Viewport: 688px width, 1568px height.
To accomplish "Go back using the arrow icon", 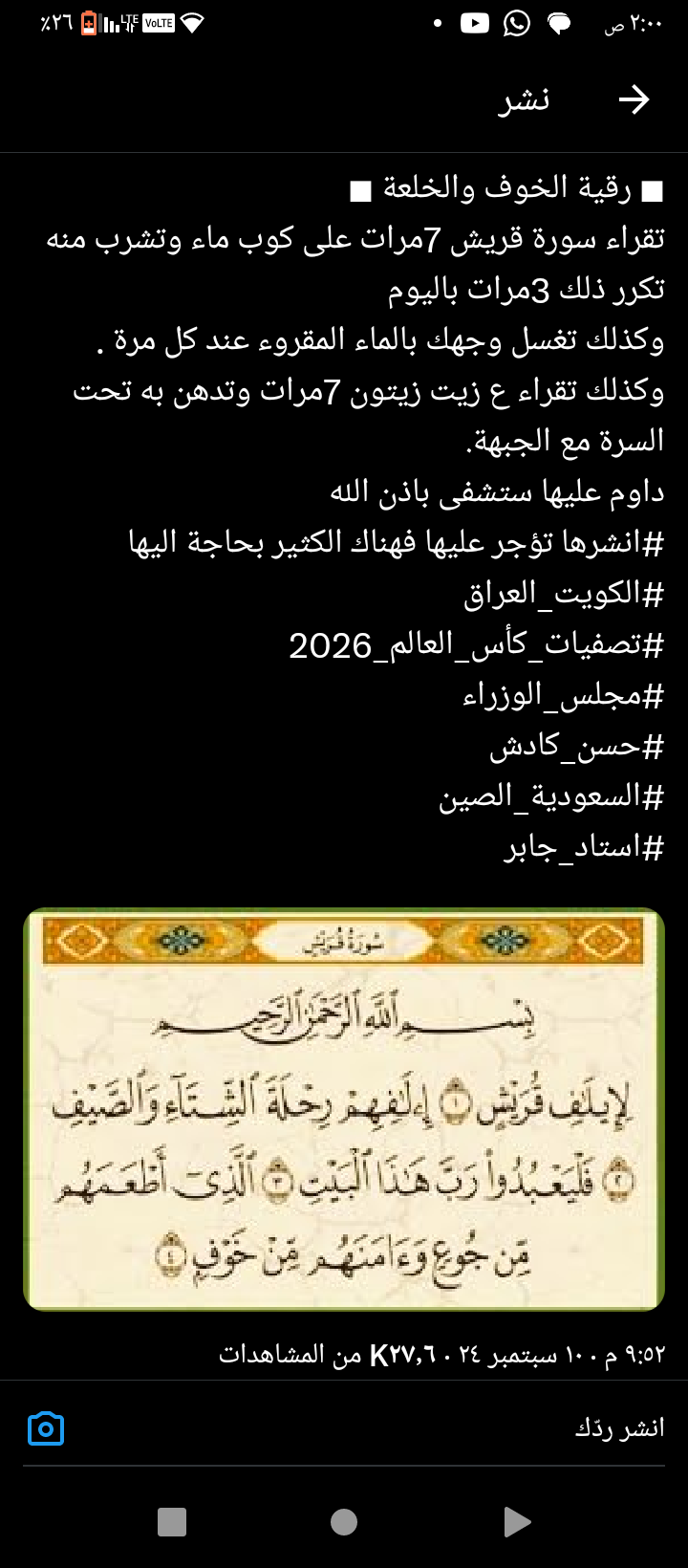I will coord(634,99).
